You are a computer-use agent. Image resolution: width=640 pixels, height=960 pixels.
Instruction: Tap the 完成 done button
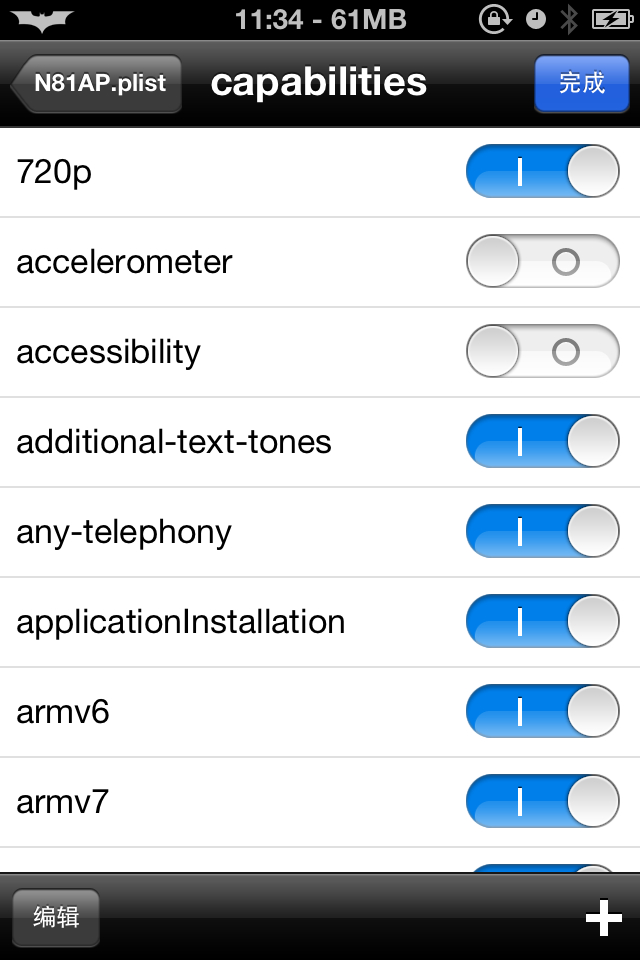point(581,83)
